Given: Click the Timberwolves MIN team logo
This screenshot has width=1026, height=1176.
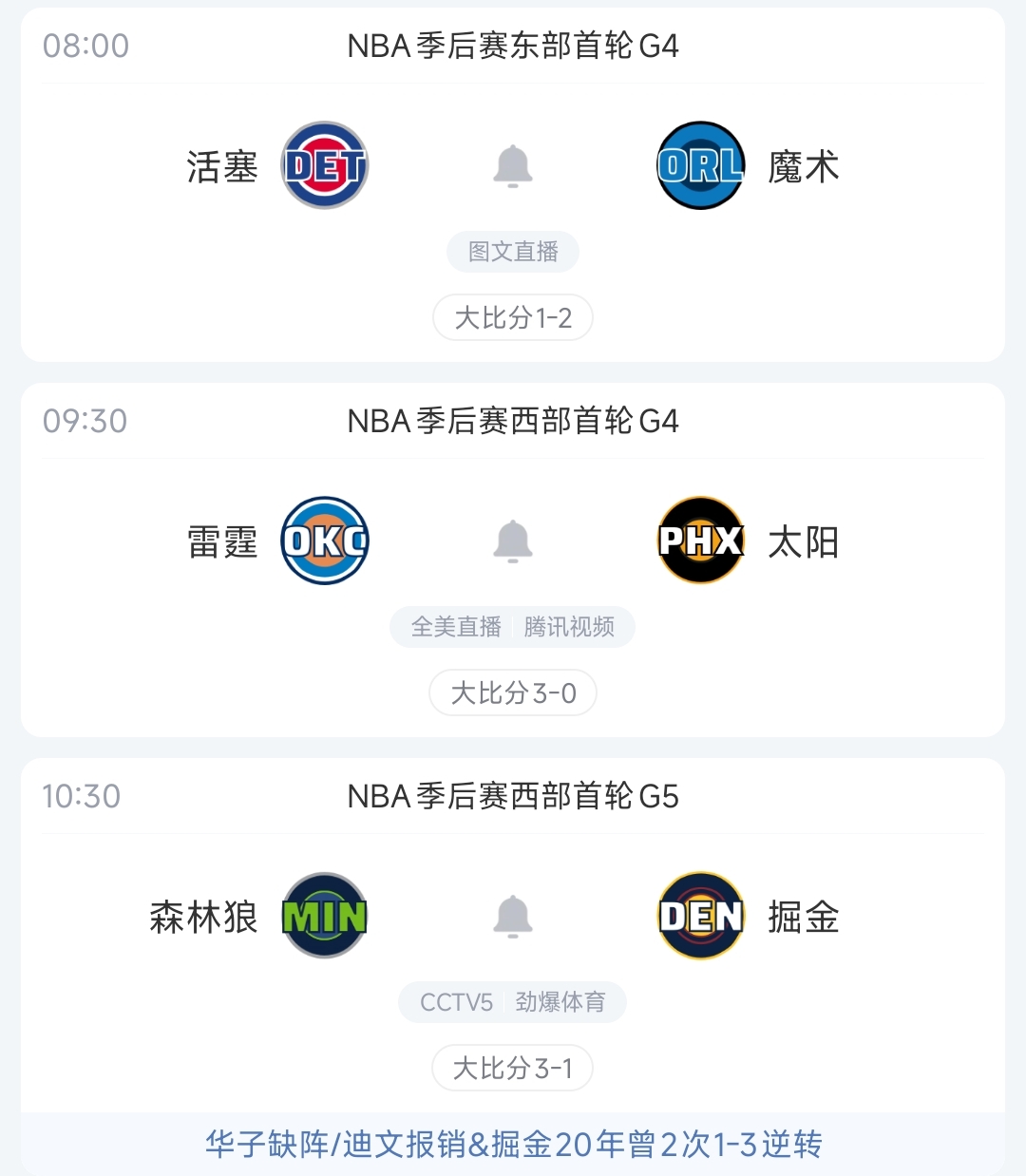Looking at the screenshot, I should [x=324, y=916].
